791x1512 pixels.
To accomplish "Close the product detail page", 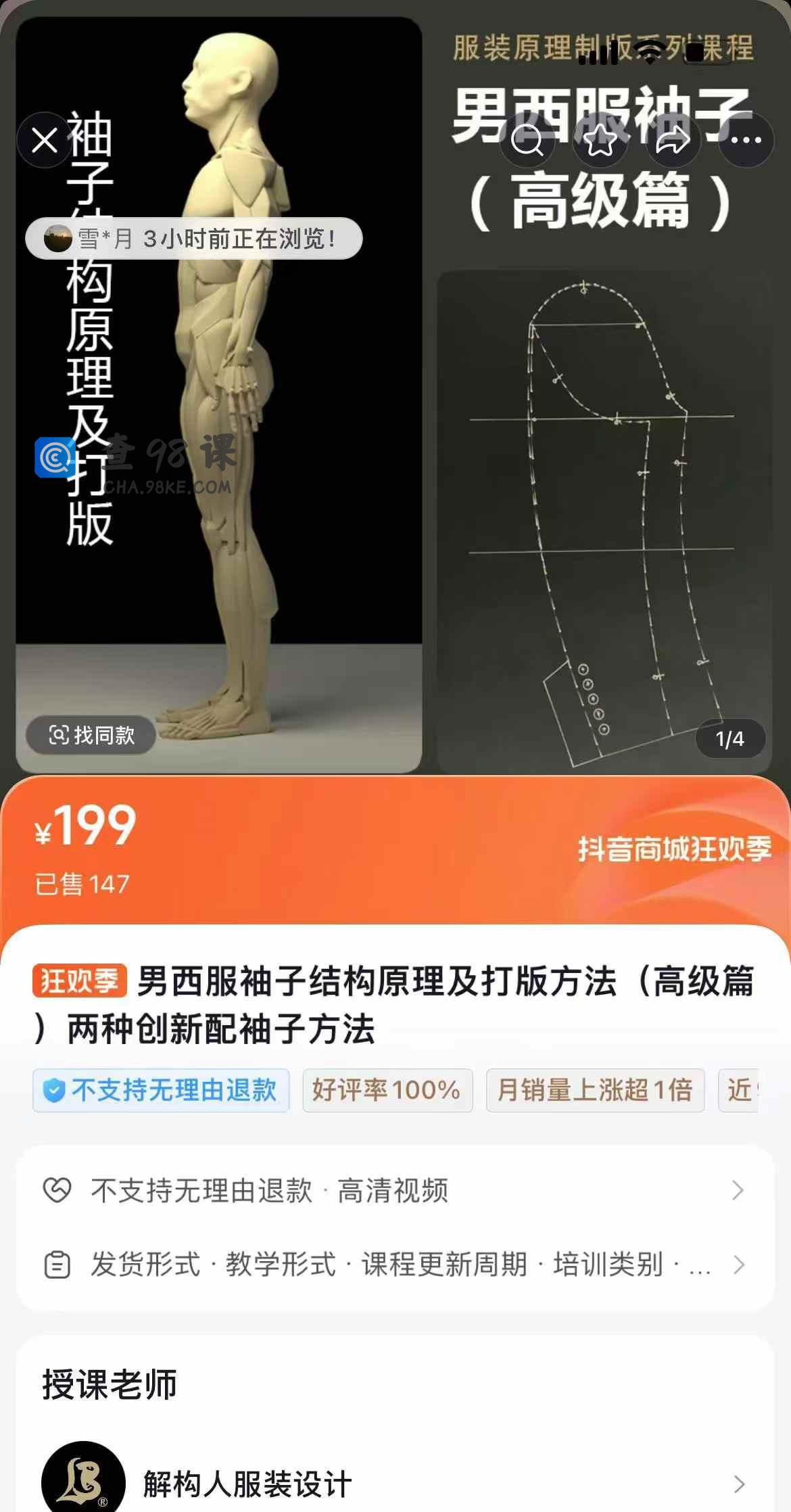I will (x=45, y=141).
